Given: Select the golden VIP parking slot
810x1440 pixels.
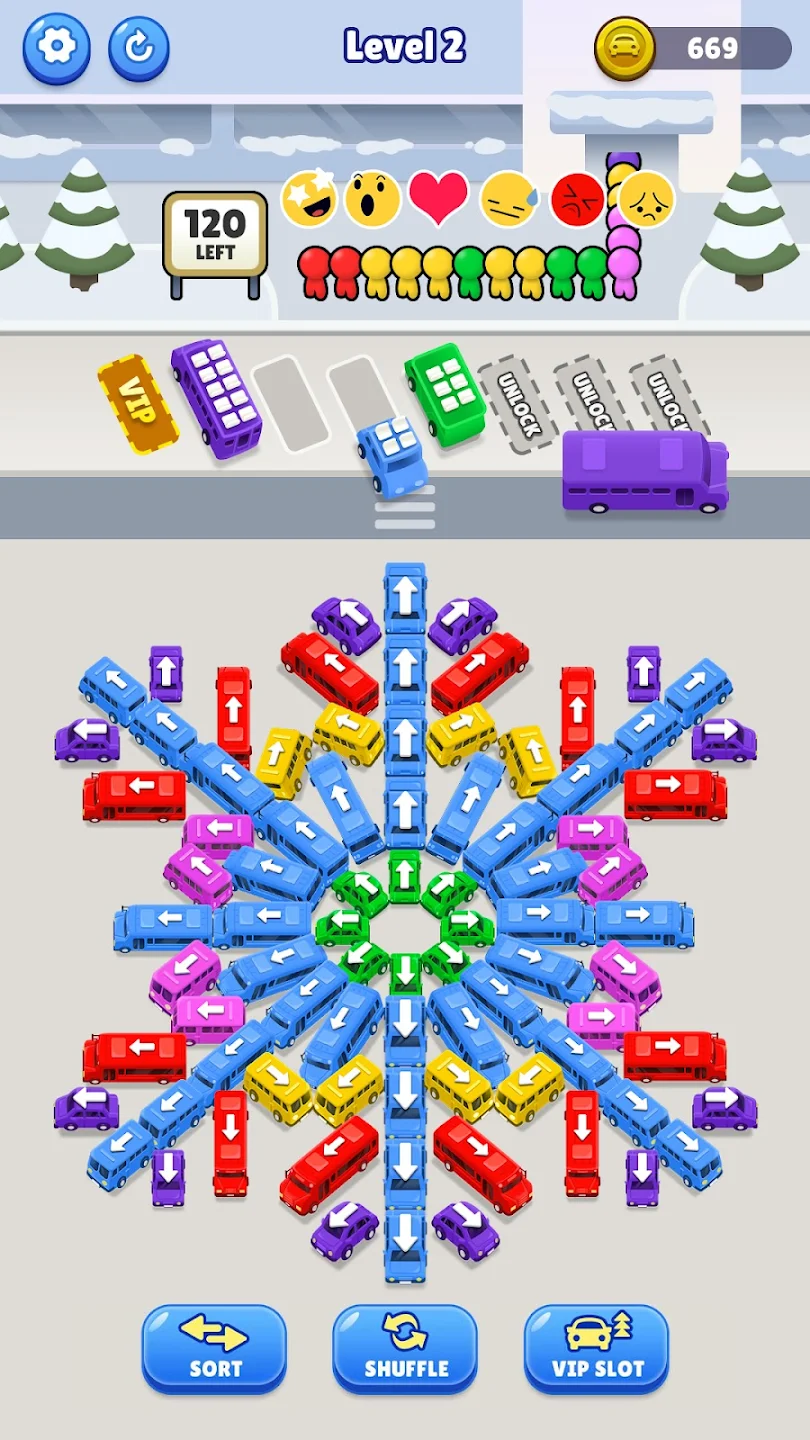Looking at the screenshot, I should point(138,403).
